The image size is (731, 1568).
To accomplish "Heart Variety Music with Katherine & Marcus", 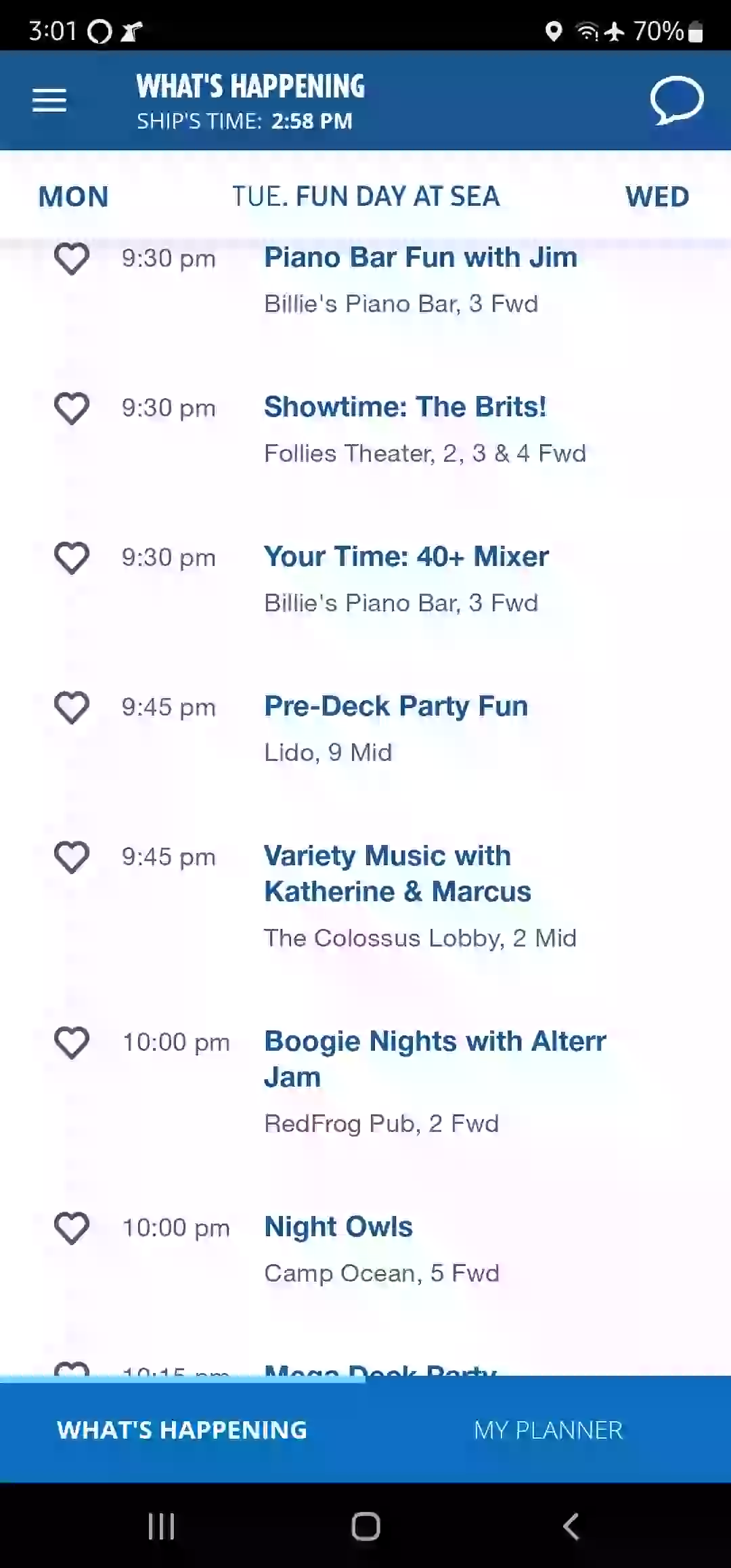I will (x=72, y=857).
